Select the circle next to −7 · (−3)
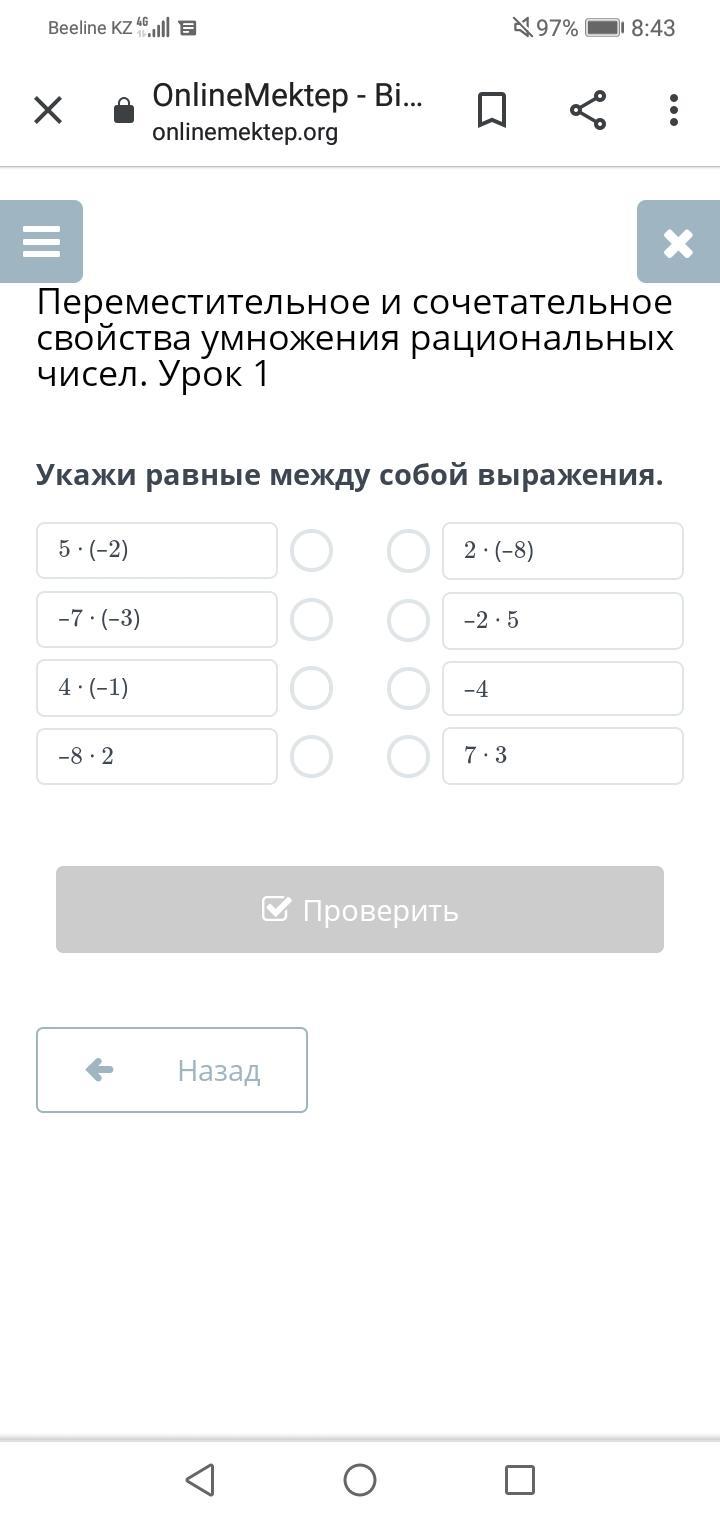The image size is (720, 1520). click(311, 620)
